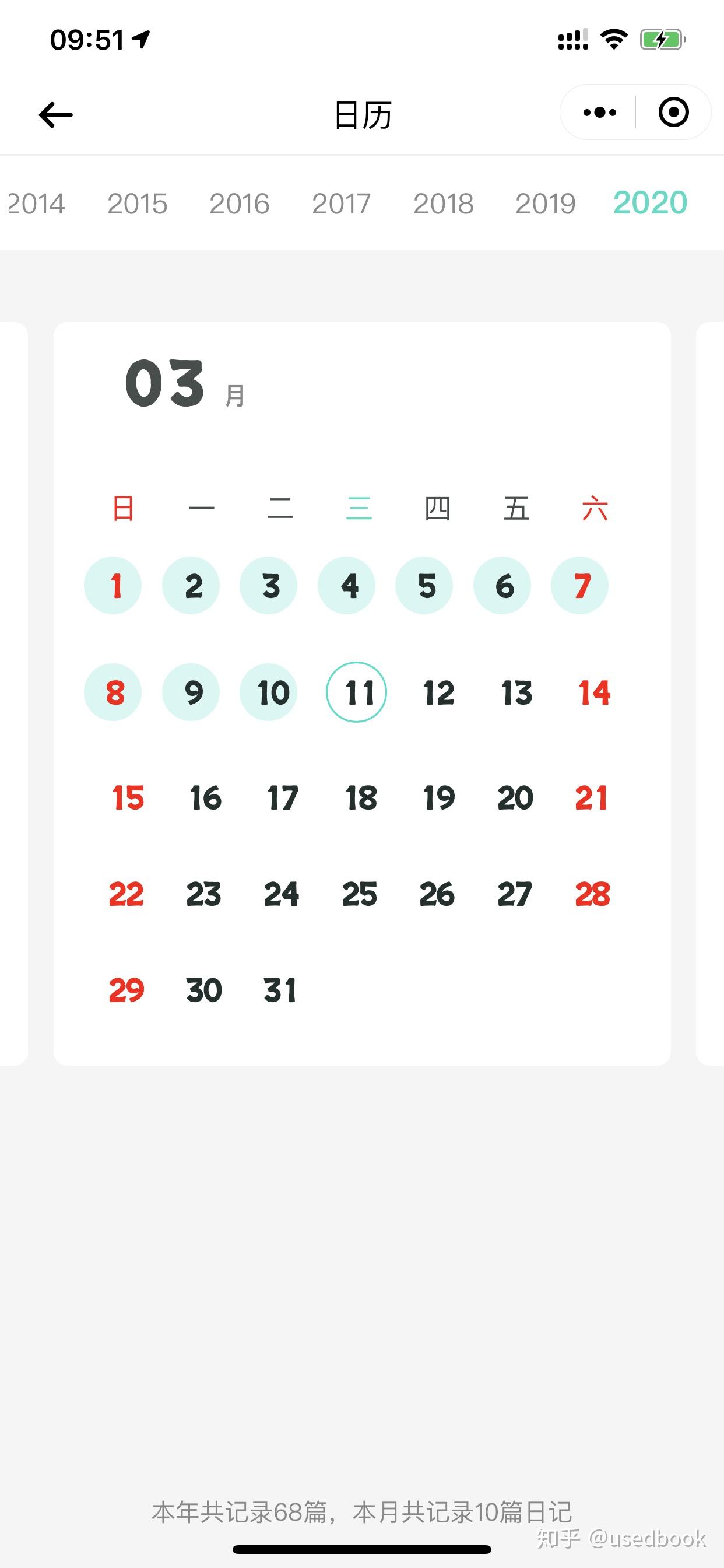Go back with the arrow icon
The image size is (724, 1568).
56,114
